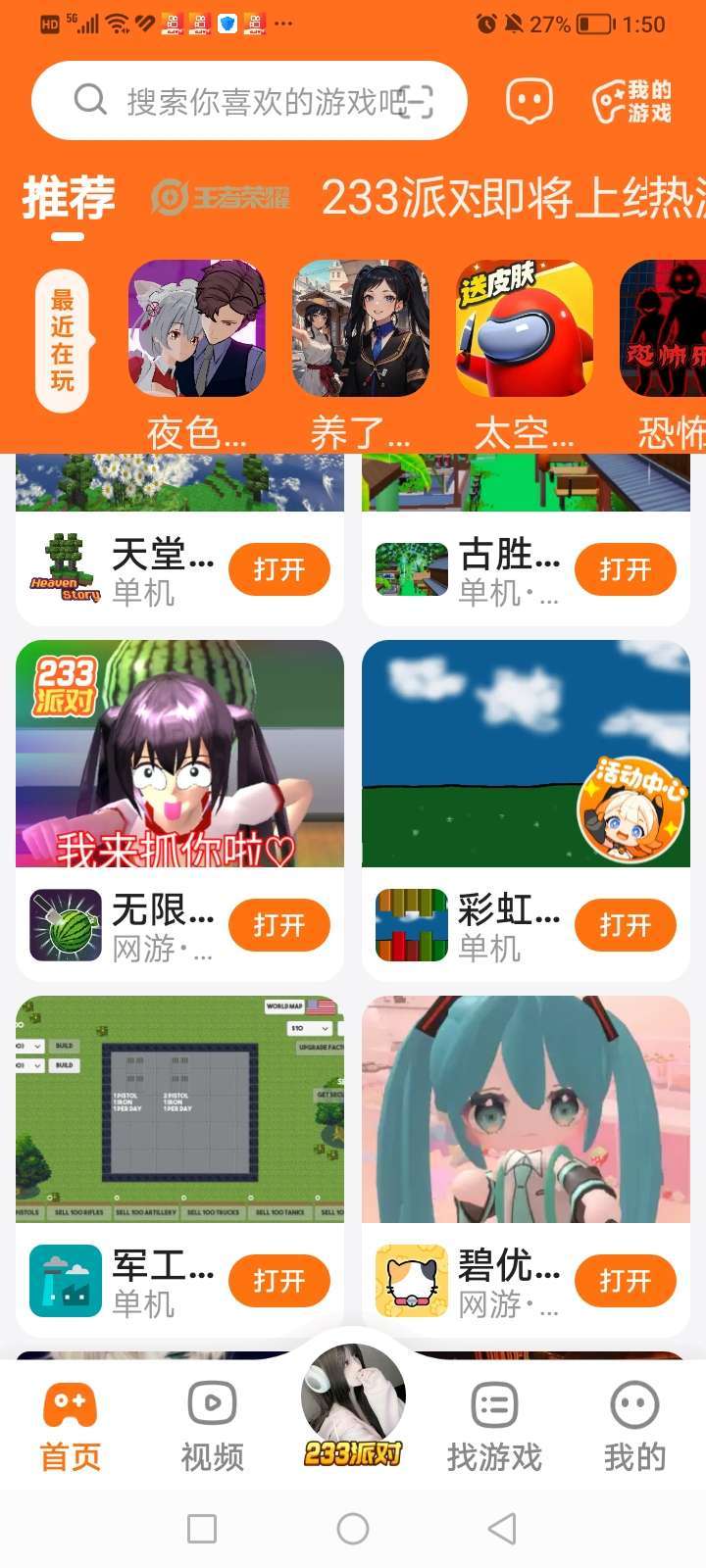Launch recently played game 养了…

click(361, 328)
